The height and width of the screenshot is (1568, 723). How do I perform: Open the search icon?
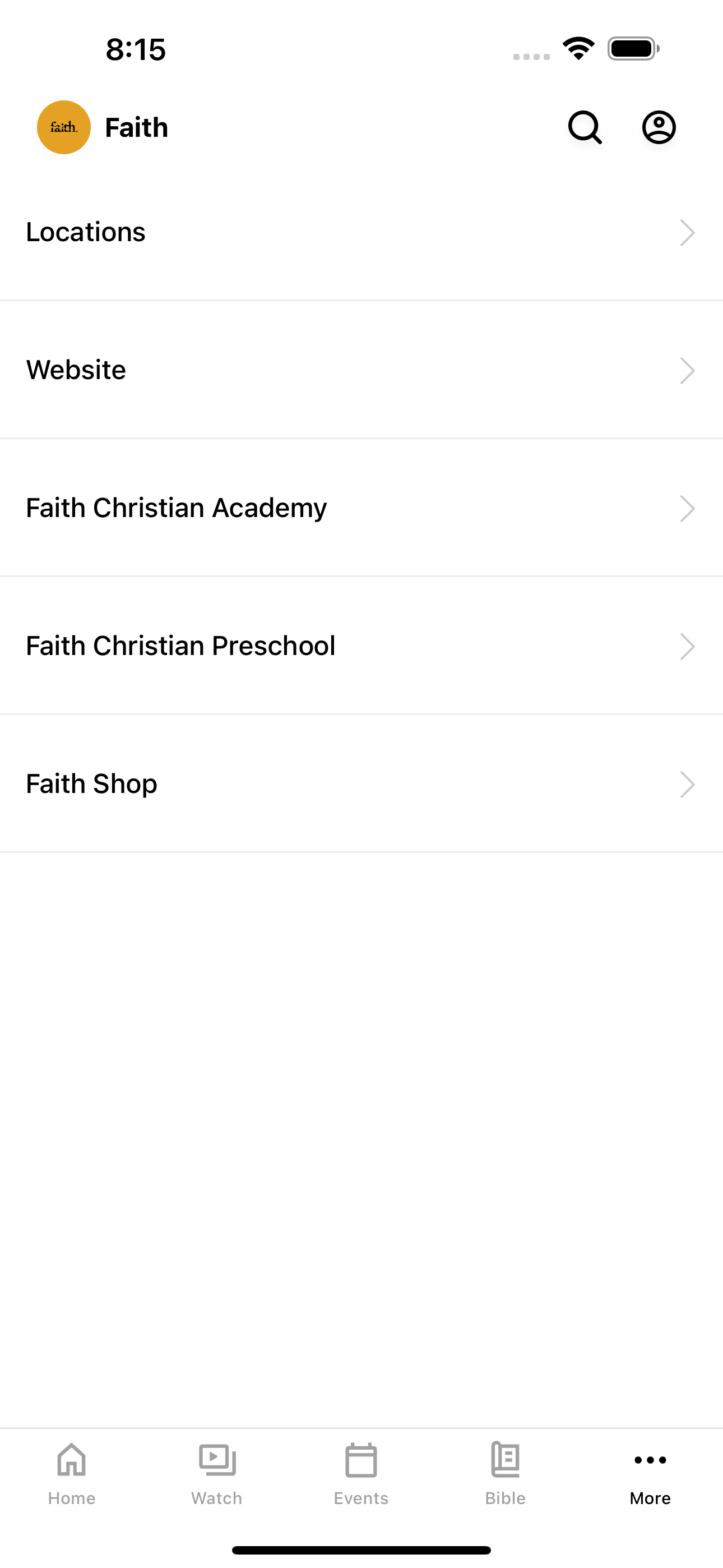(585, 127)
